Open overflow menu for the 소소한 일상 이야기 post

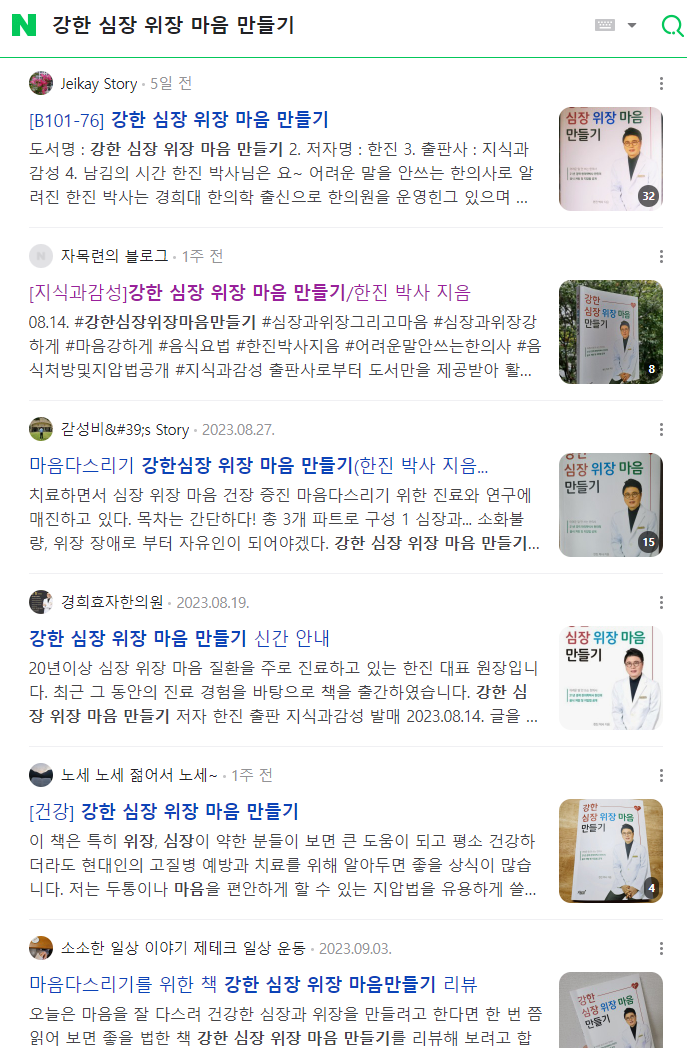(661, 948)
